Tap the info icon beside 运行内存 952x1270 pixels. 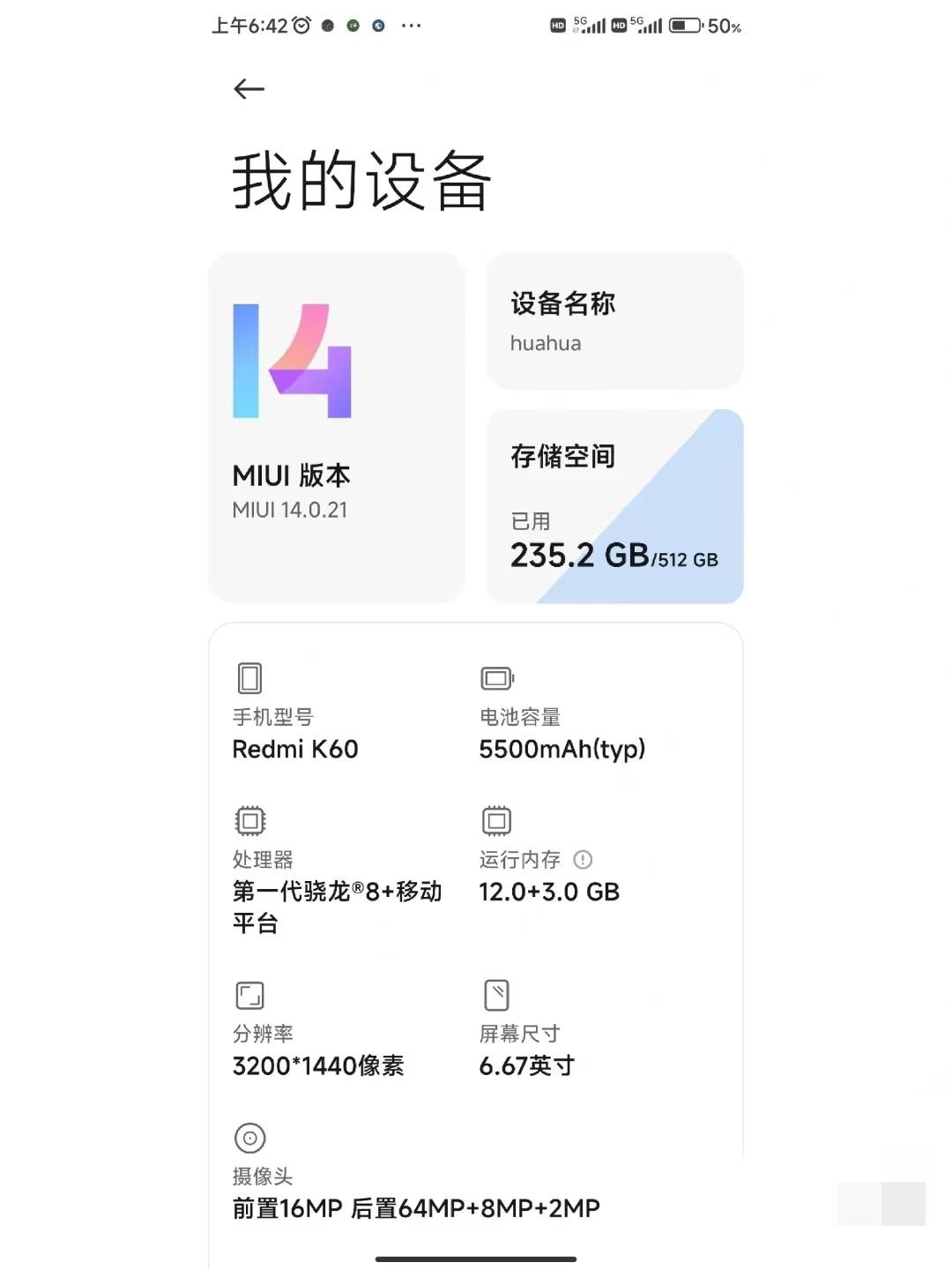[583, 859]
